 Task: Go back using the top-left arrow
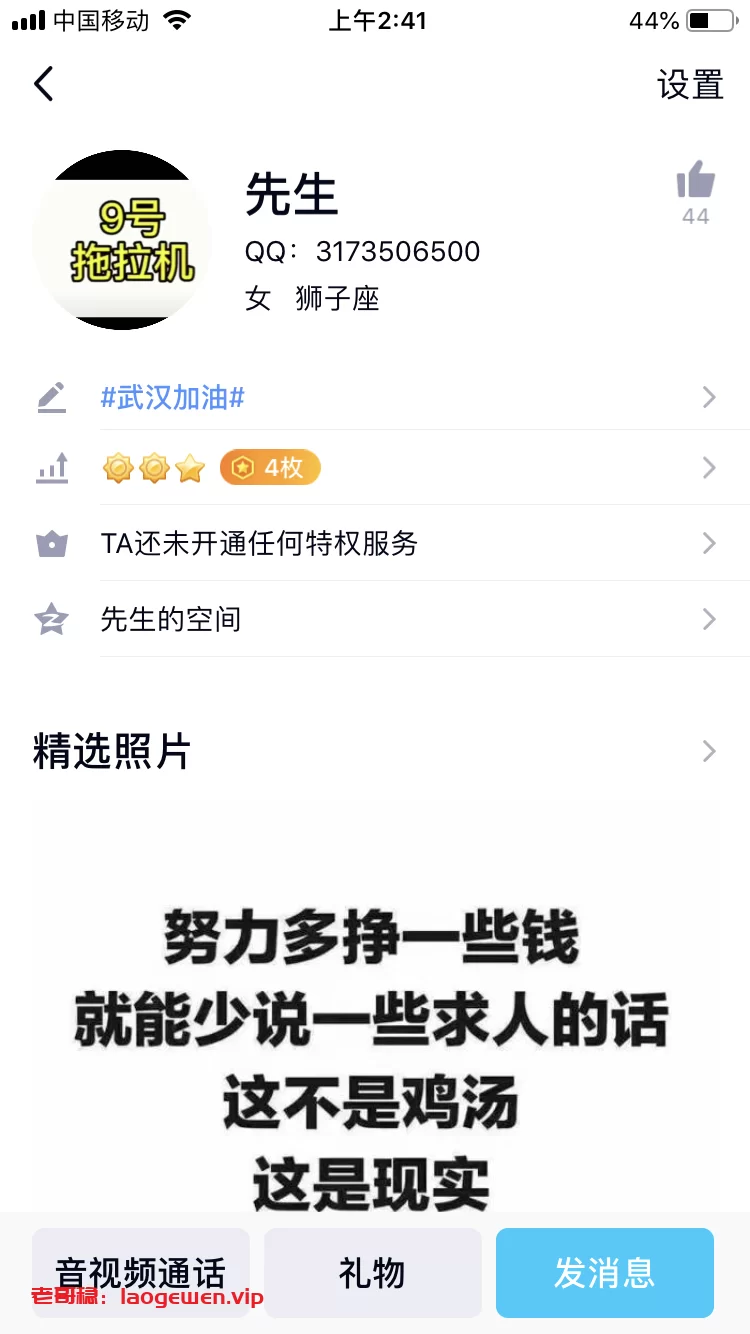44,84
